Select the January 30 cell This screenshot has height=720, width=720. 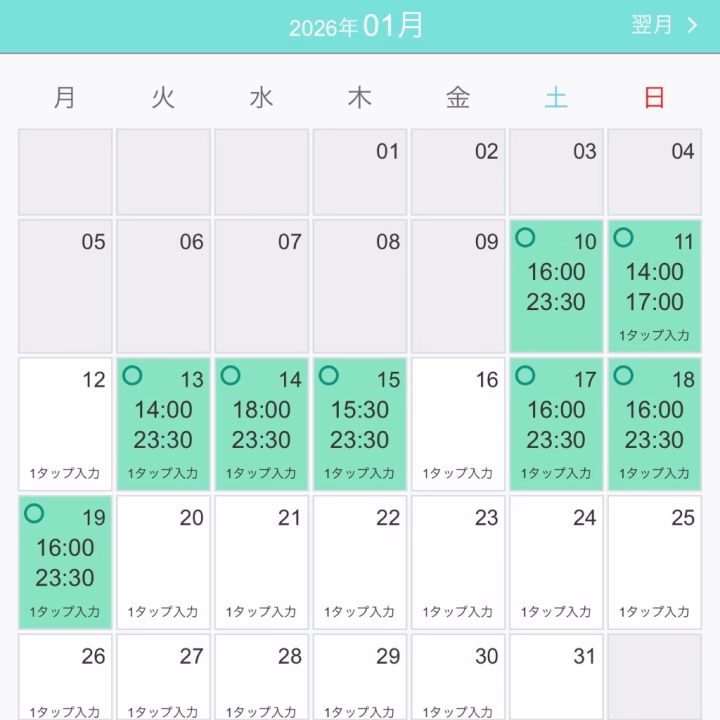tap(457, 680)
